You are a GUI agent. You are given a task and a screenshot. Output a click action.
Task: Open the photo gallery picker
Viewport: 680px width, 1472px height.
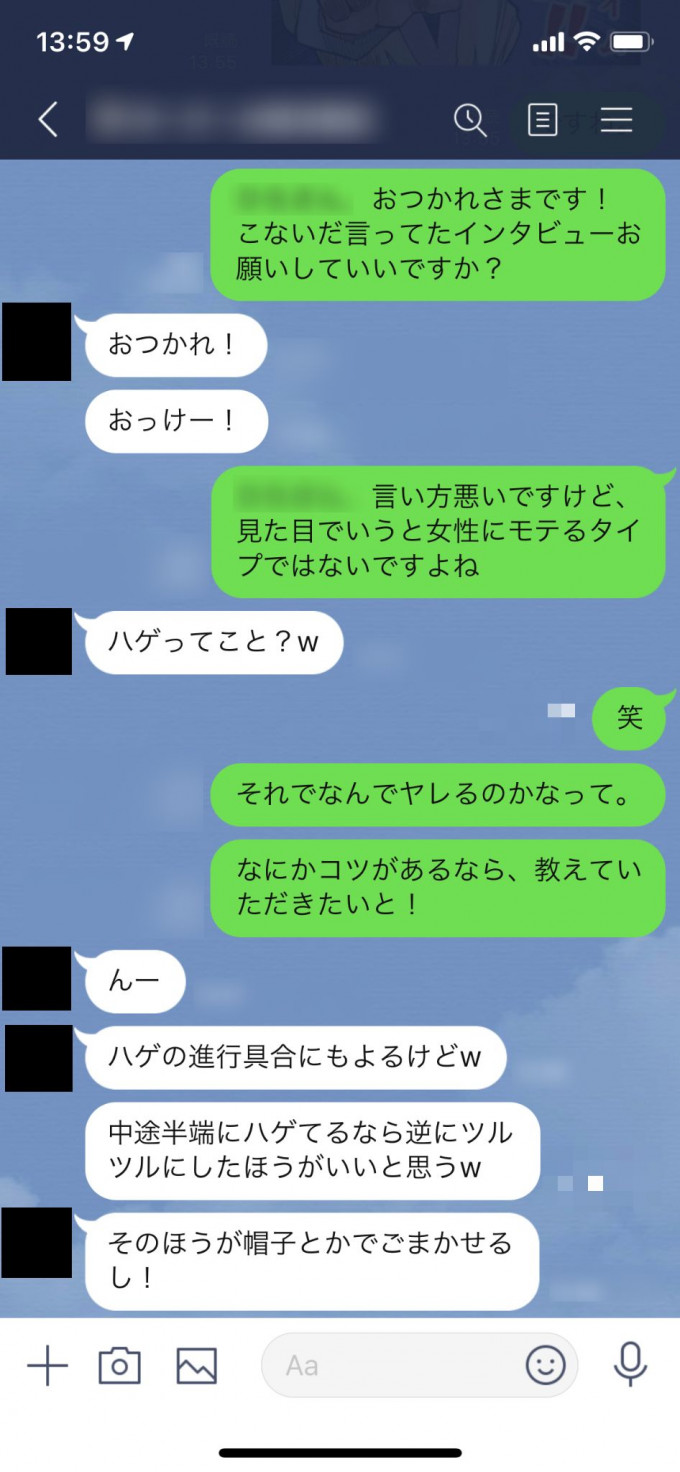click(x=197, y=1366)
